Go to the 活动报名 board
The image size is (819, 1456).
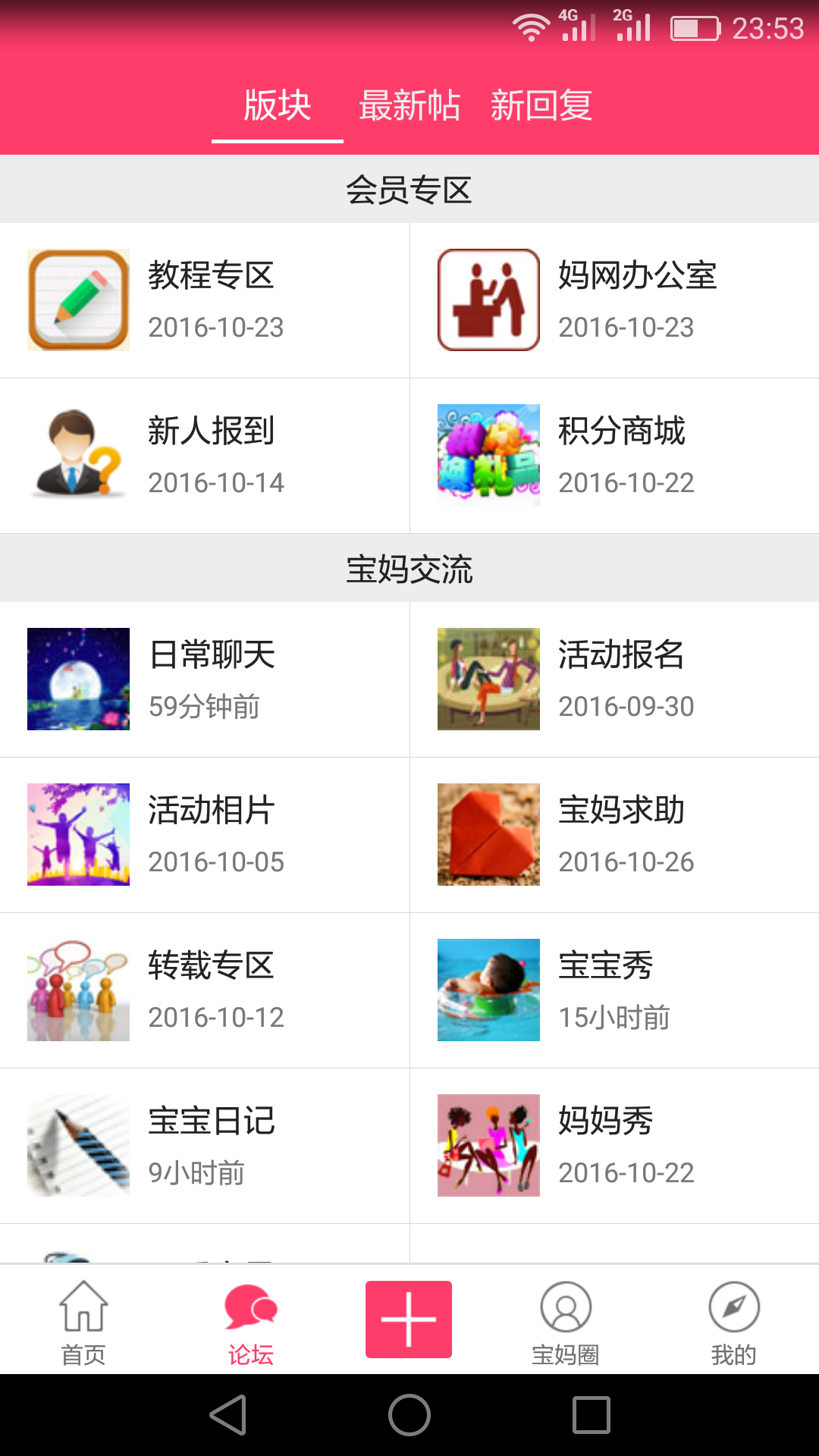click(614, 679)
